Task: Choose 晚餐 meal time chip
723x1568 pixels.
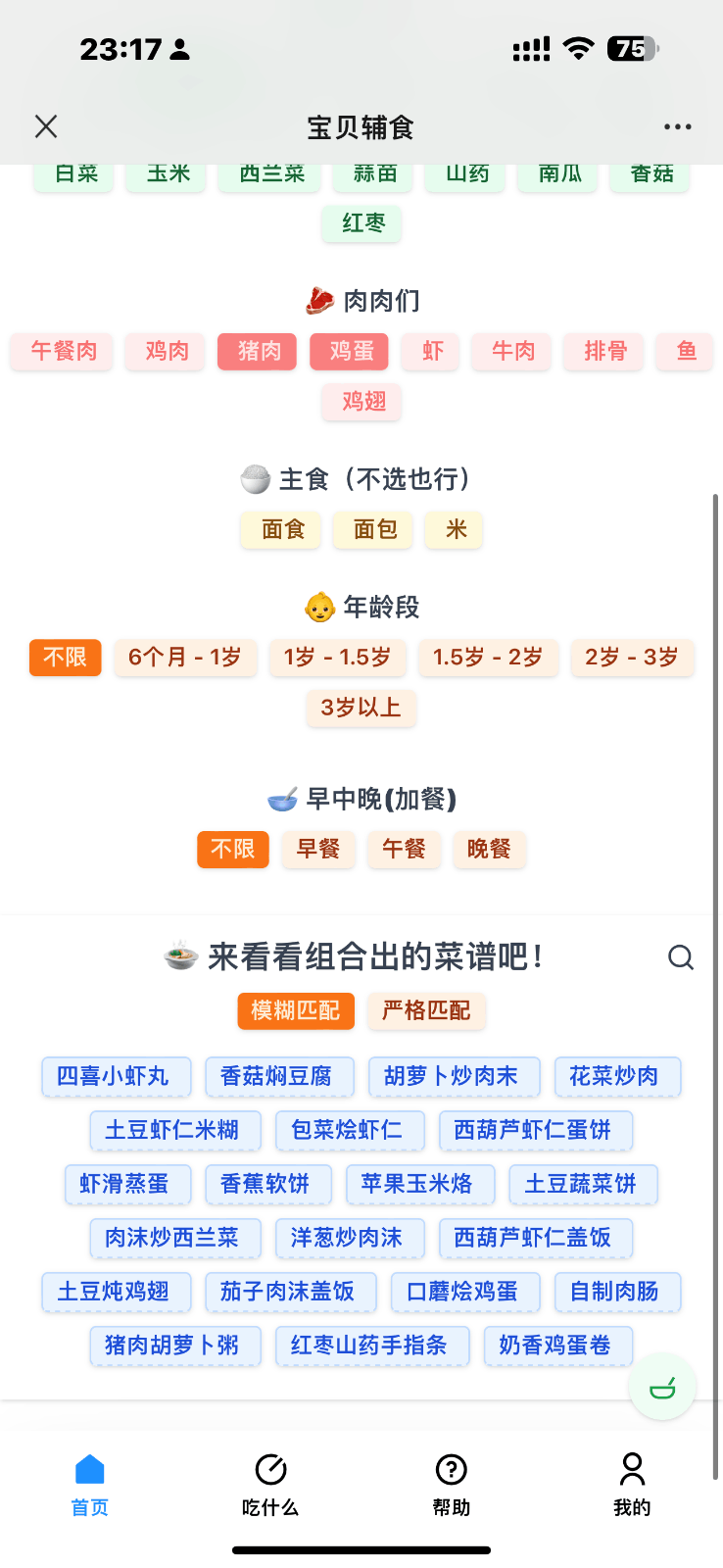Action: point(489,849)
